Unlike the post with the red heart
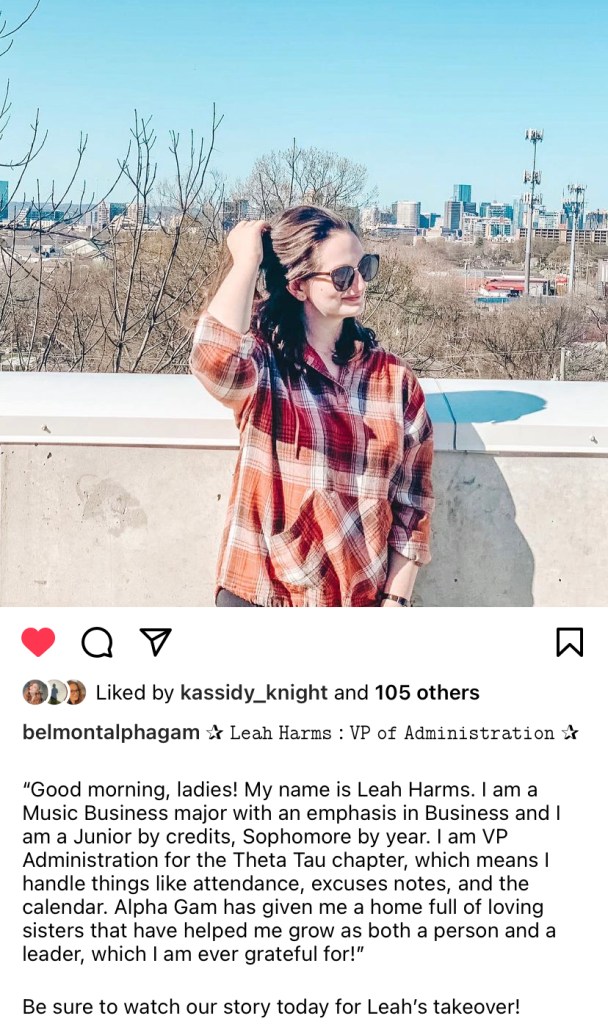This screenshot has height=1024, width=608. 38,642
